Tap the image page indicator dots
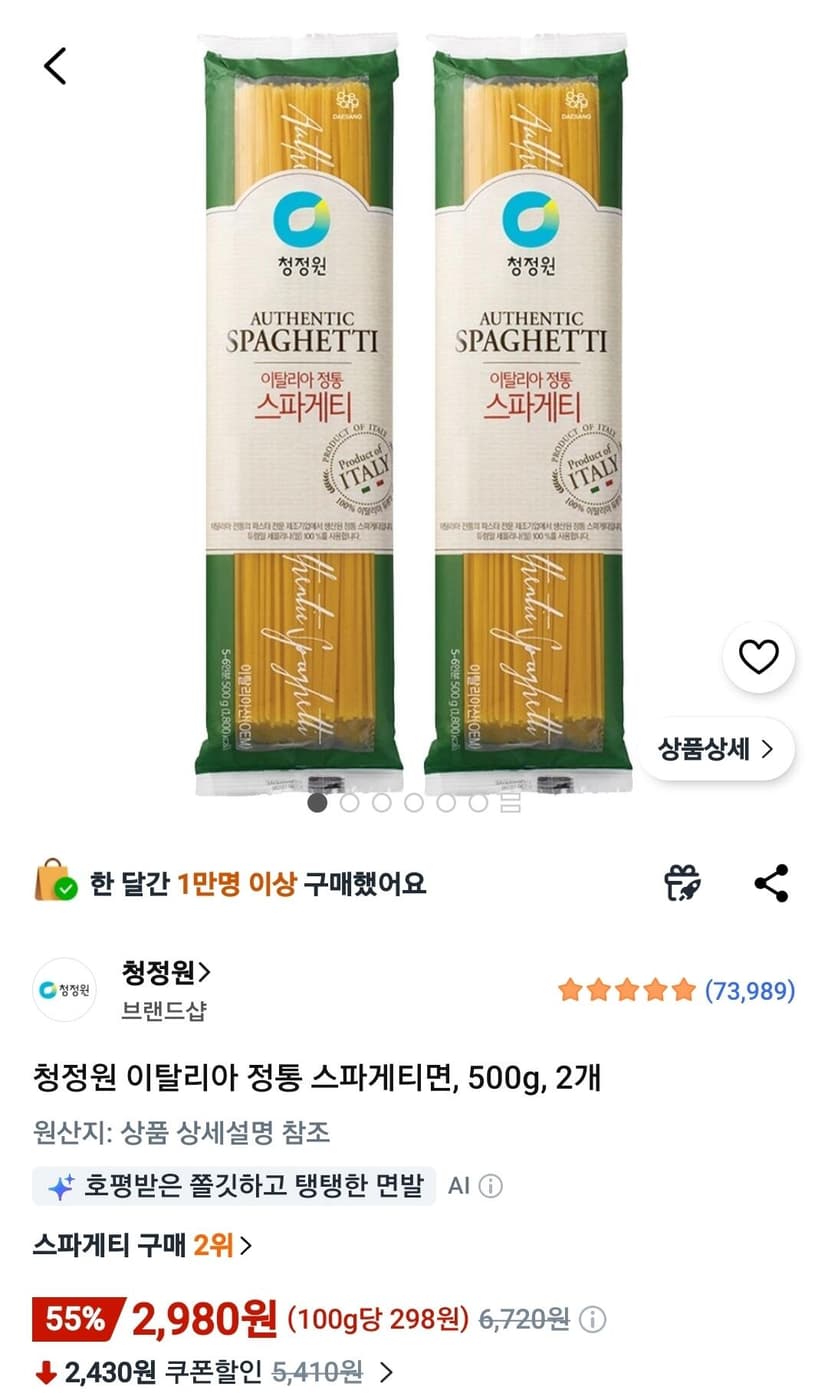 coord(414,802)
